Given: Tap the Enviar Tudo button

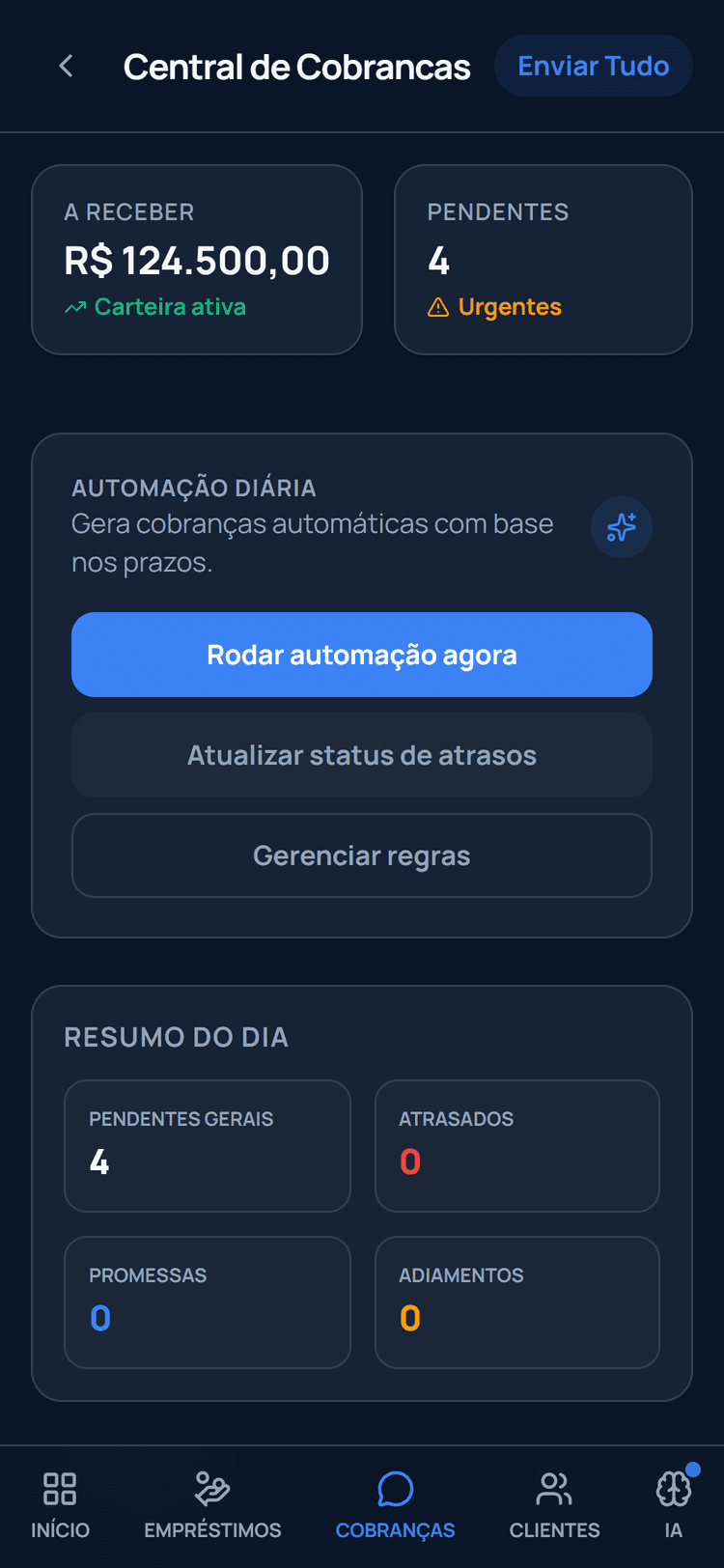Looking at the screenshot, I should tap(593, 66).
